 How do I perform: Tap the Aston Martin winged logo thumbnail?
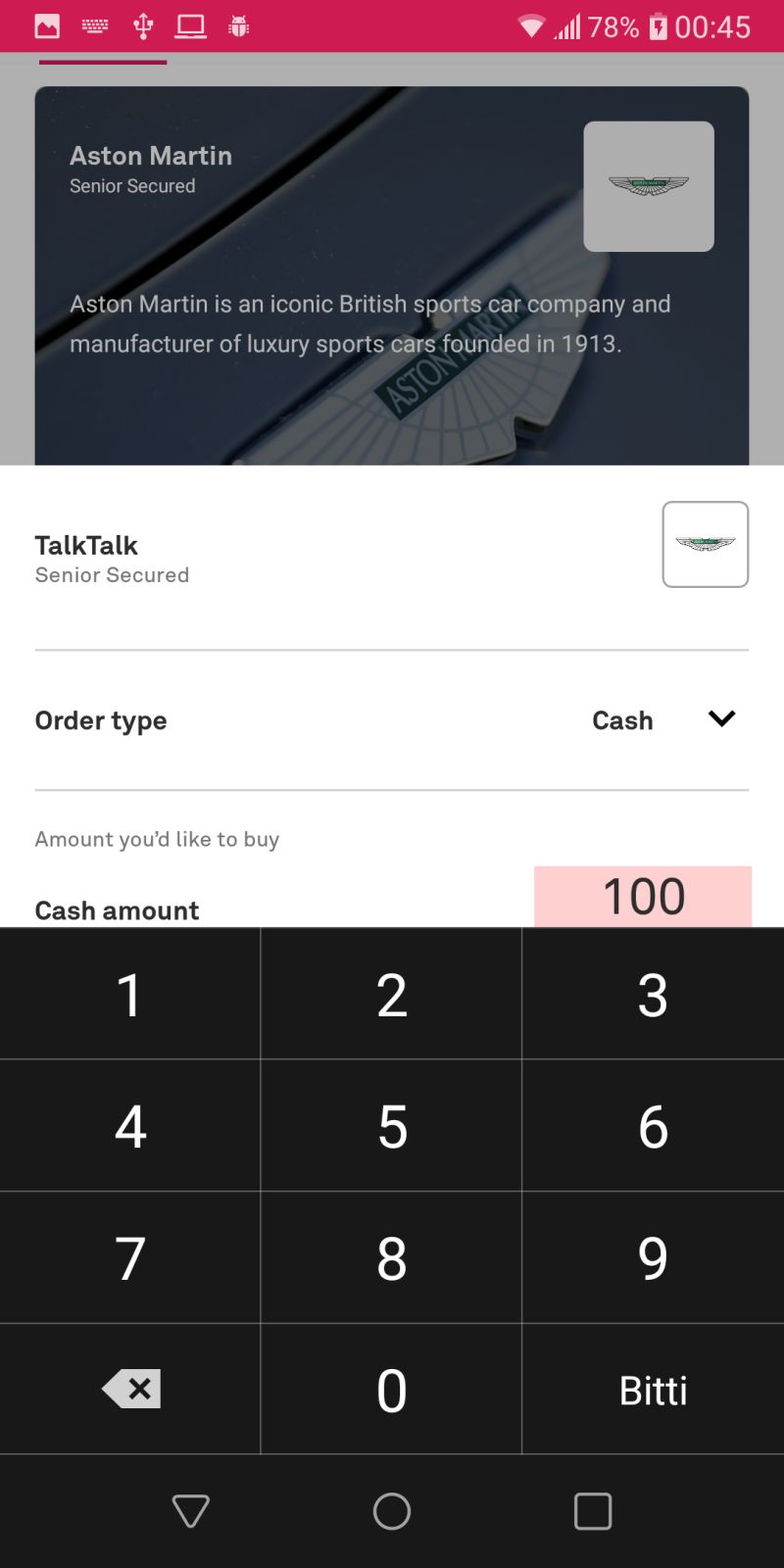649,185
